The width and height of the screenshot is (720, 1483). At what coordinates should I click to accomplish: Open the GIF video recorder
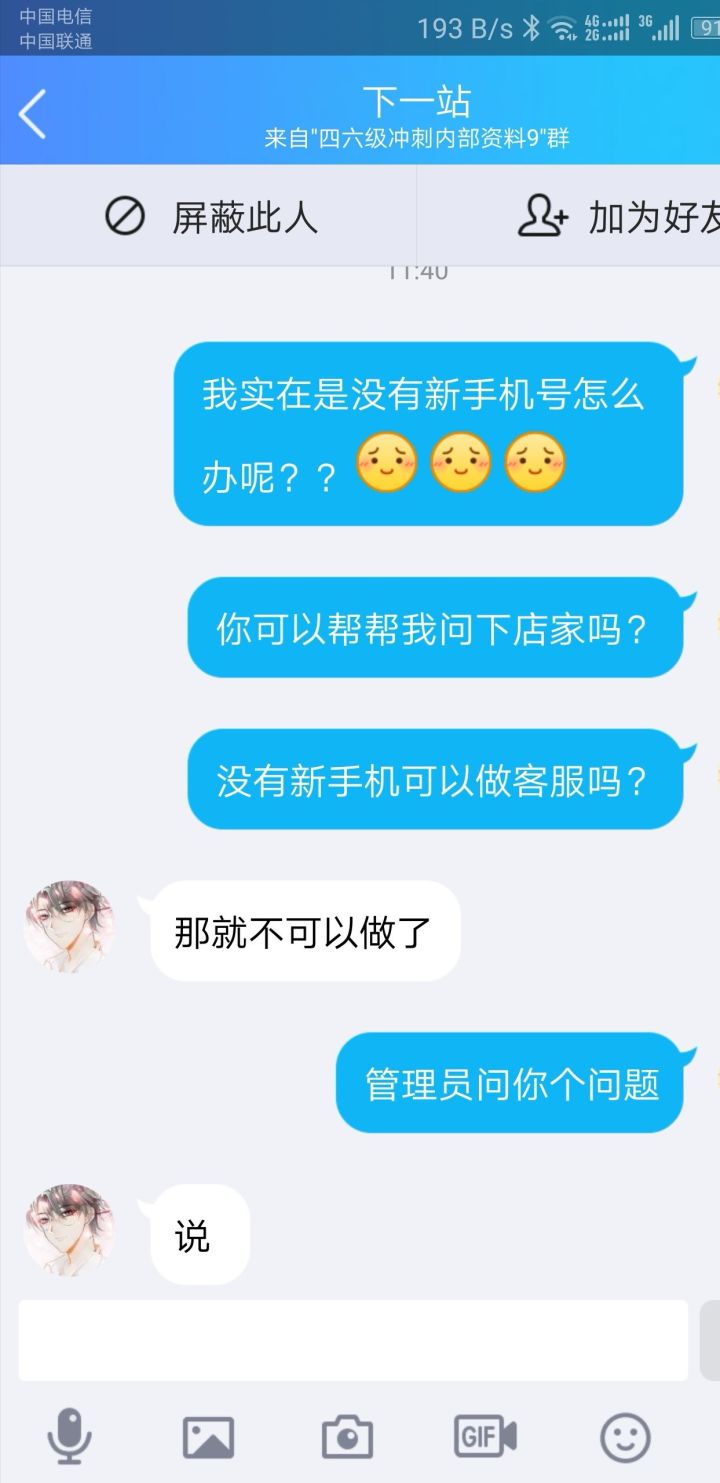[x=485, y=1436]
